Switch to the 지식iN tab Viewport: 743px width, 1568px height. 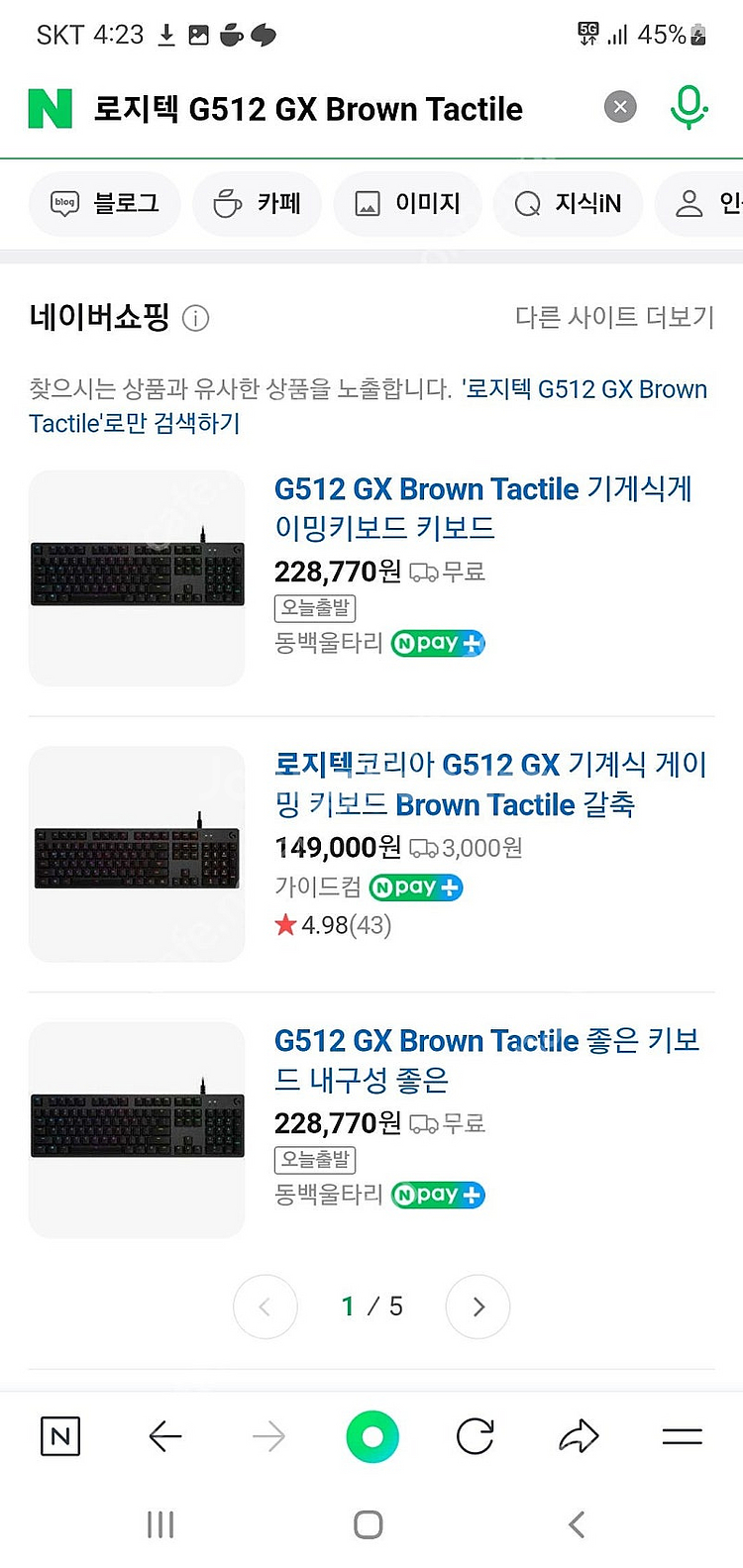tap(568, 204)
